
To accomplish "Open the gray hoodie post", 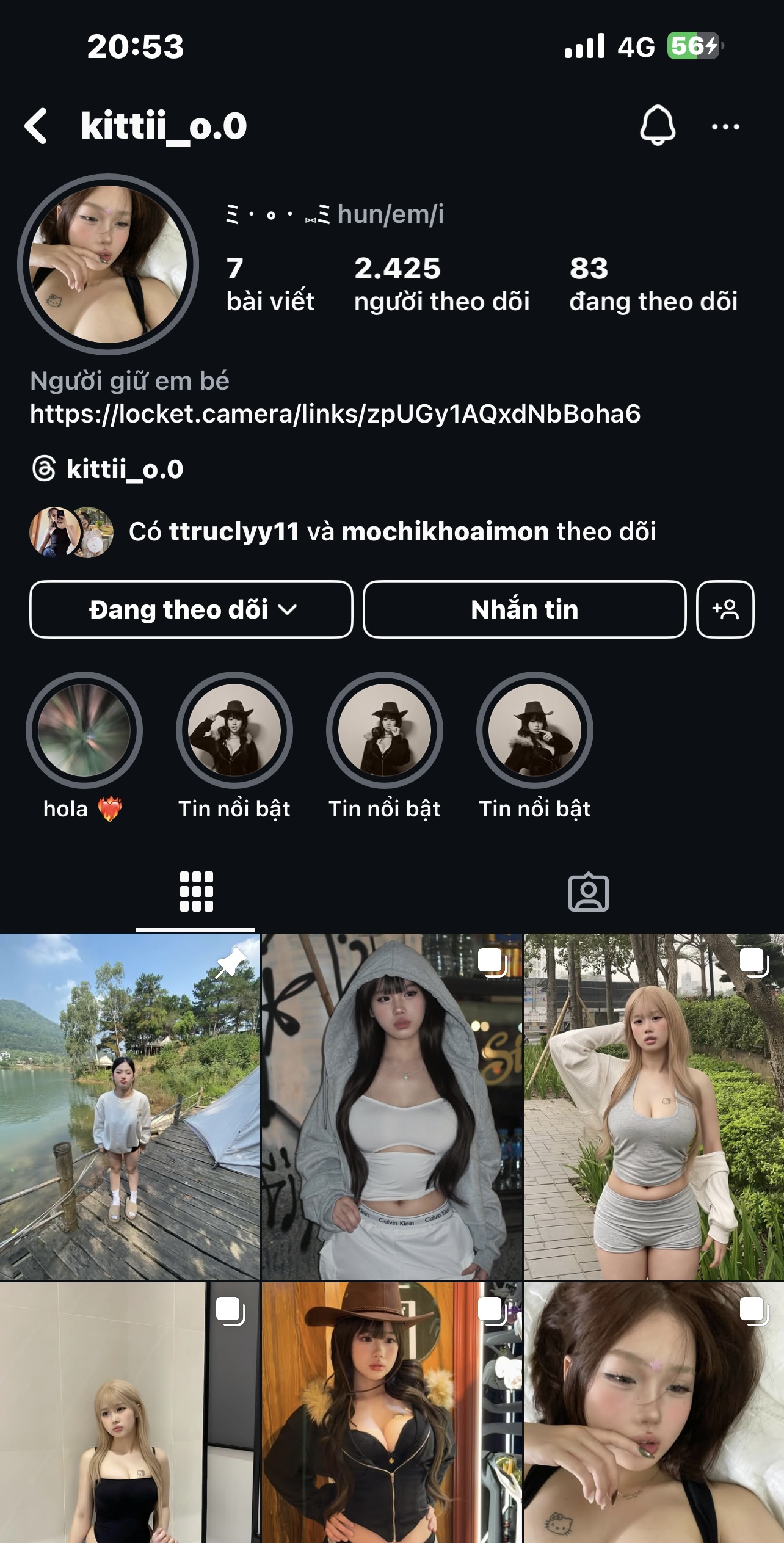I will click(391, 1106).
